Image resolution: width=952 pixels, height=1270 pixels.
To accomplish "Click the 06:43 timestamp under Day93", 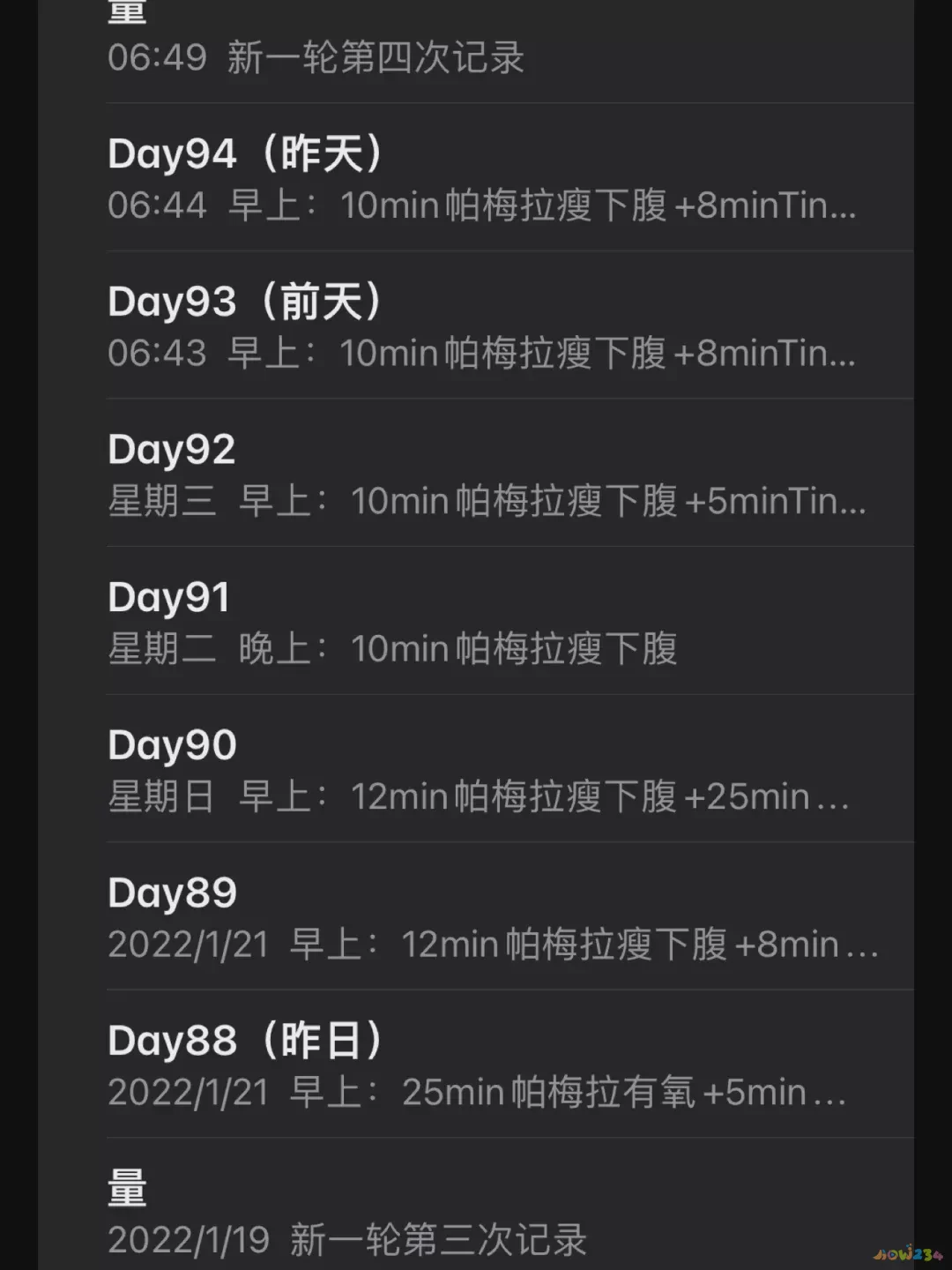I will (157, 352).
